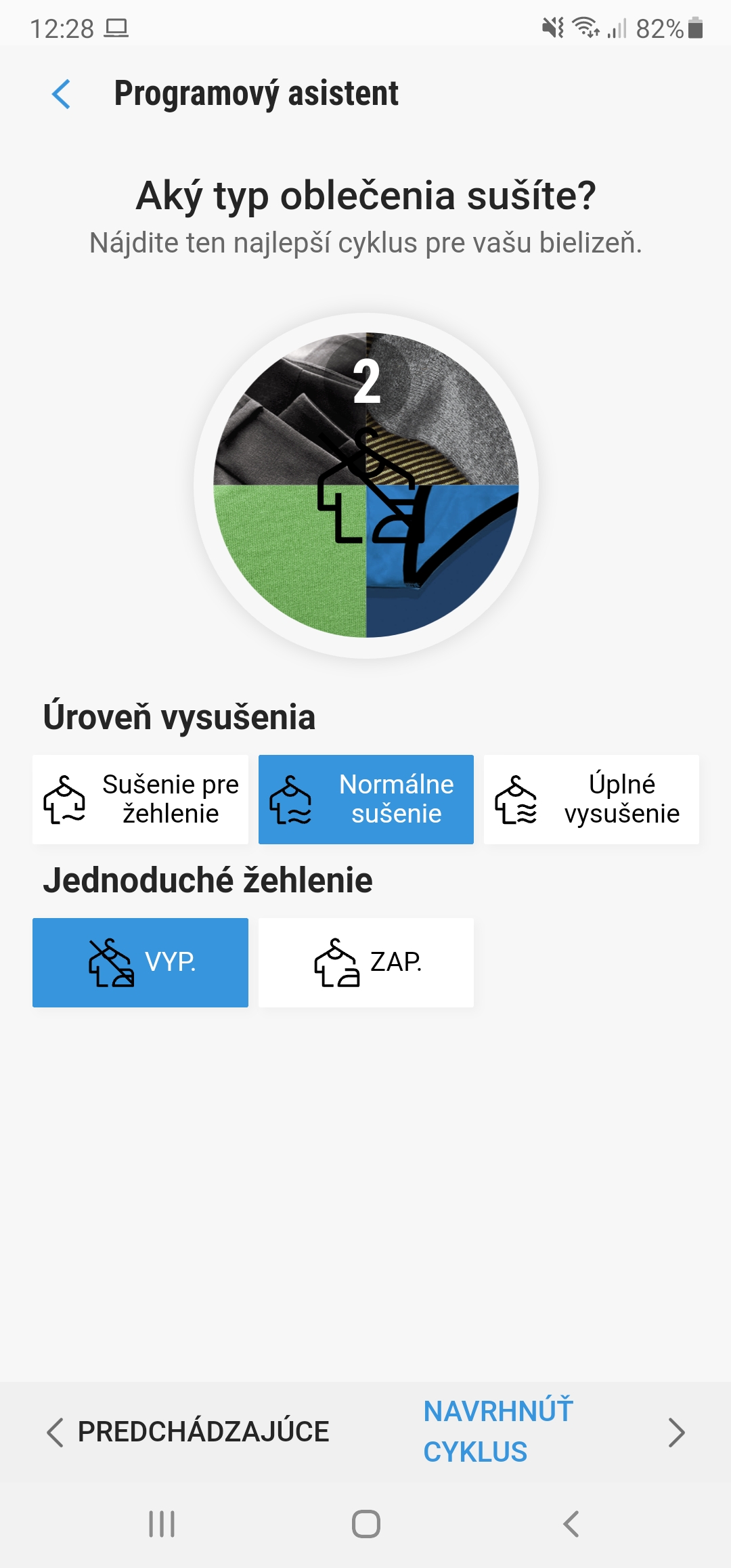The height and width of the screenshot is (1568, 731).
Task: Set Jednoduché žehlenie to VYP.
Action: (140, 962)
